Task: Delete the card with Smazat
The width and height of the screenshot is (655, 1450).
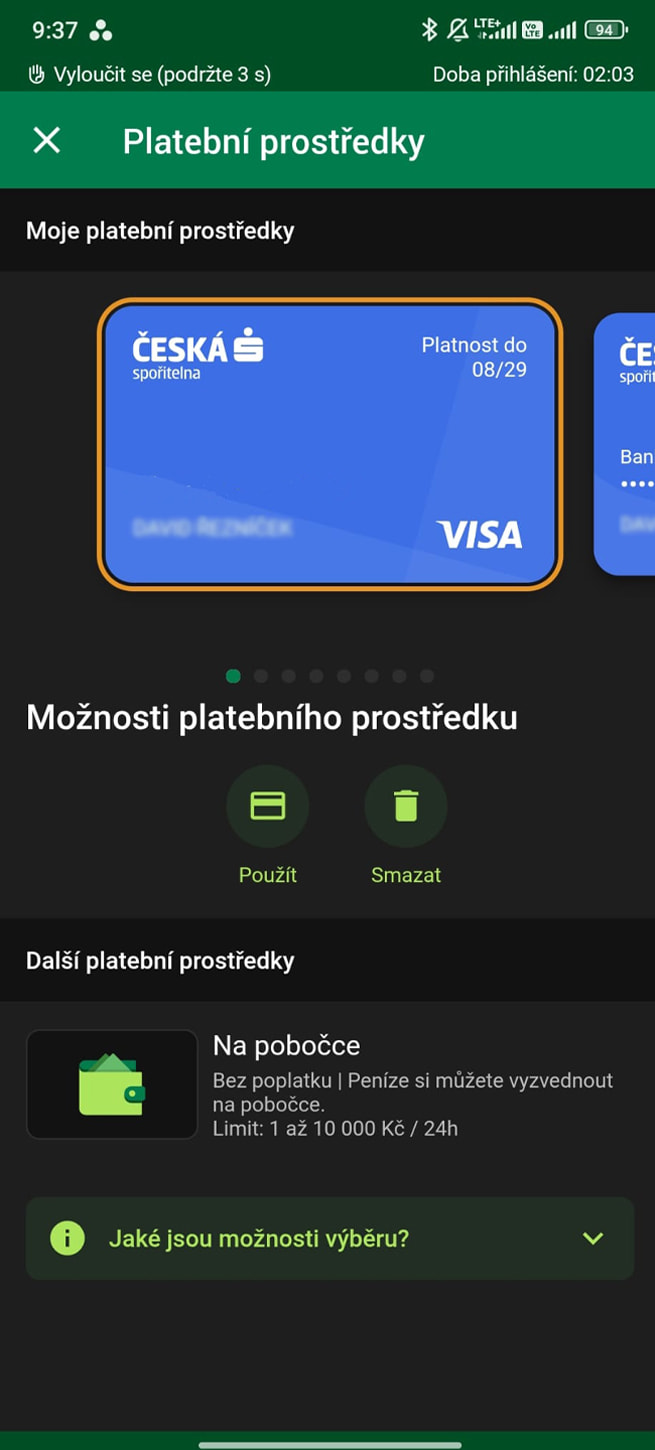Action: pos(405,806)
